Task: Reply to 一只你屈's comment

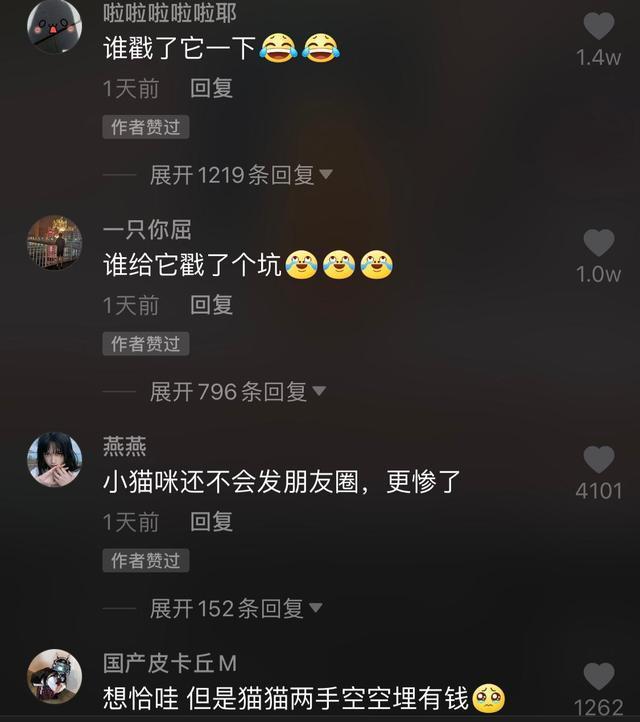Action: tap(211, 304)
